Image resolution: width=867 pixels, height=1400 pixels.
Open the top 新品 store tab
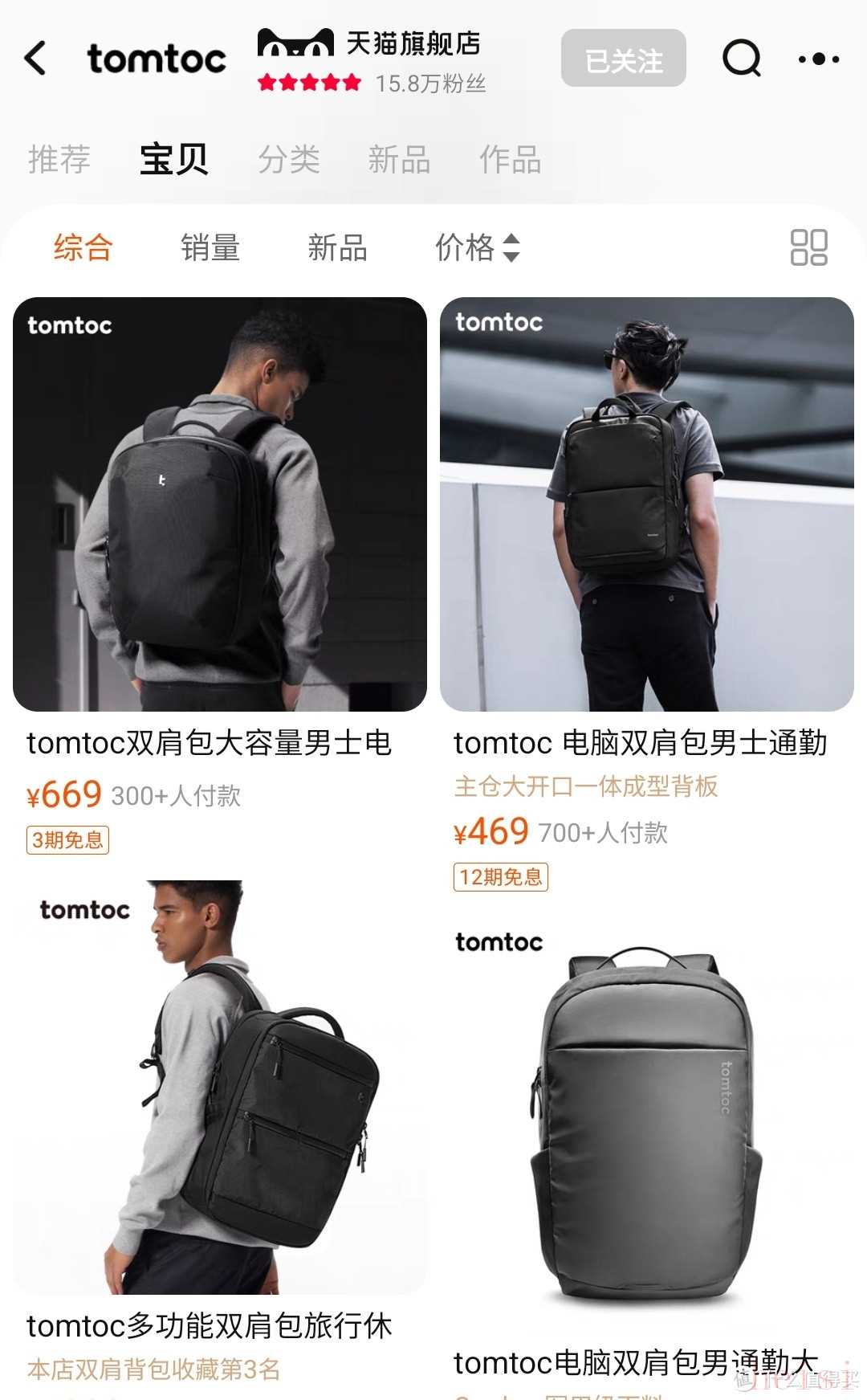click(399, 159)
